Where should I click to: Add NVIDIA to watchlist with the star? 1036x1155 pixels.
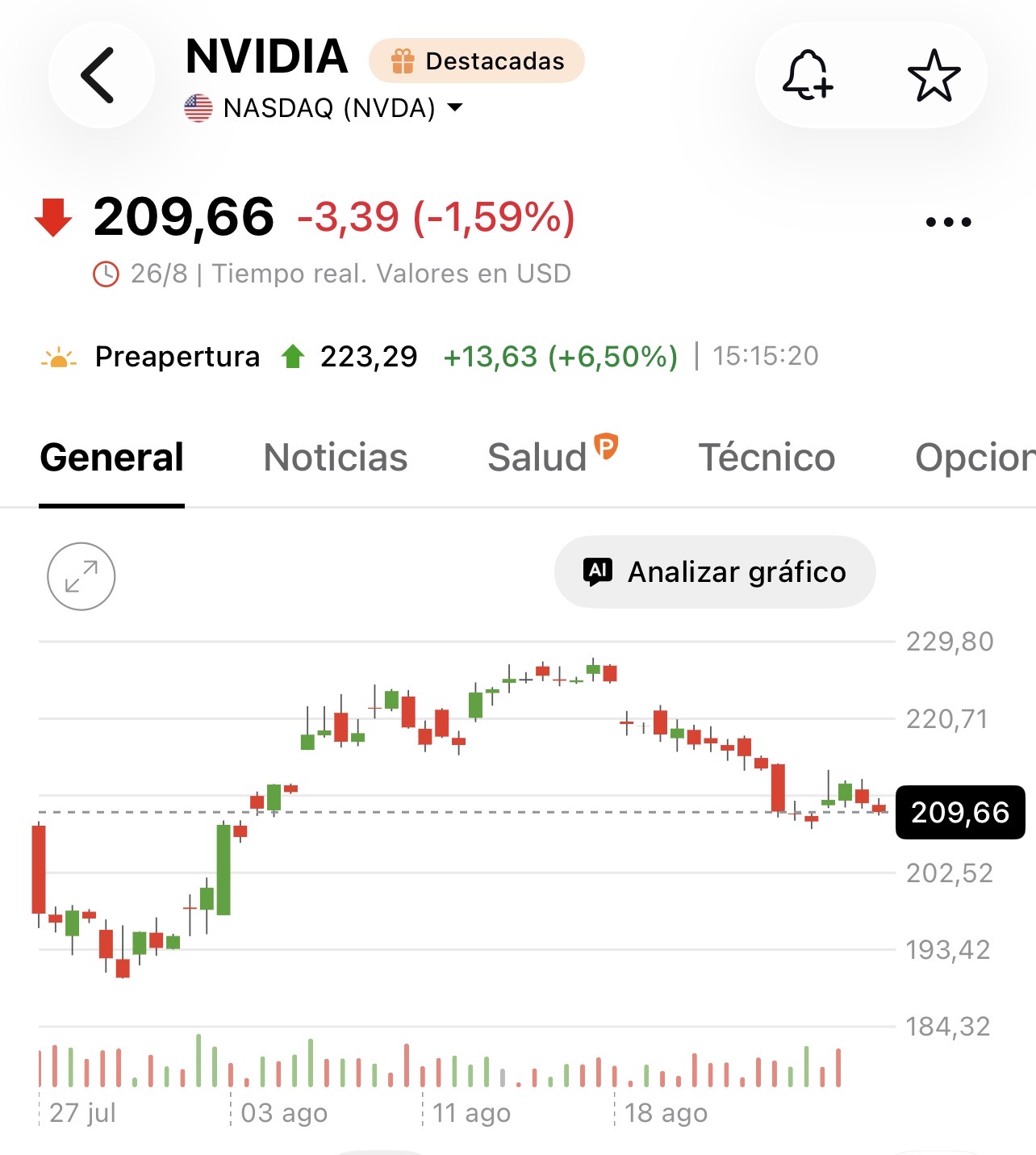coord(934,75)
